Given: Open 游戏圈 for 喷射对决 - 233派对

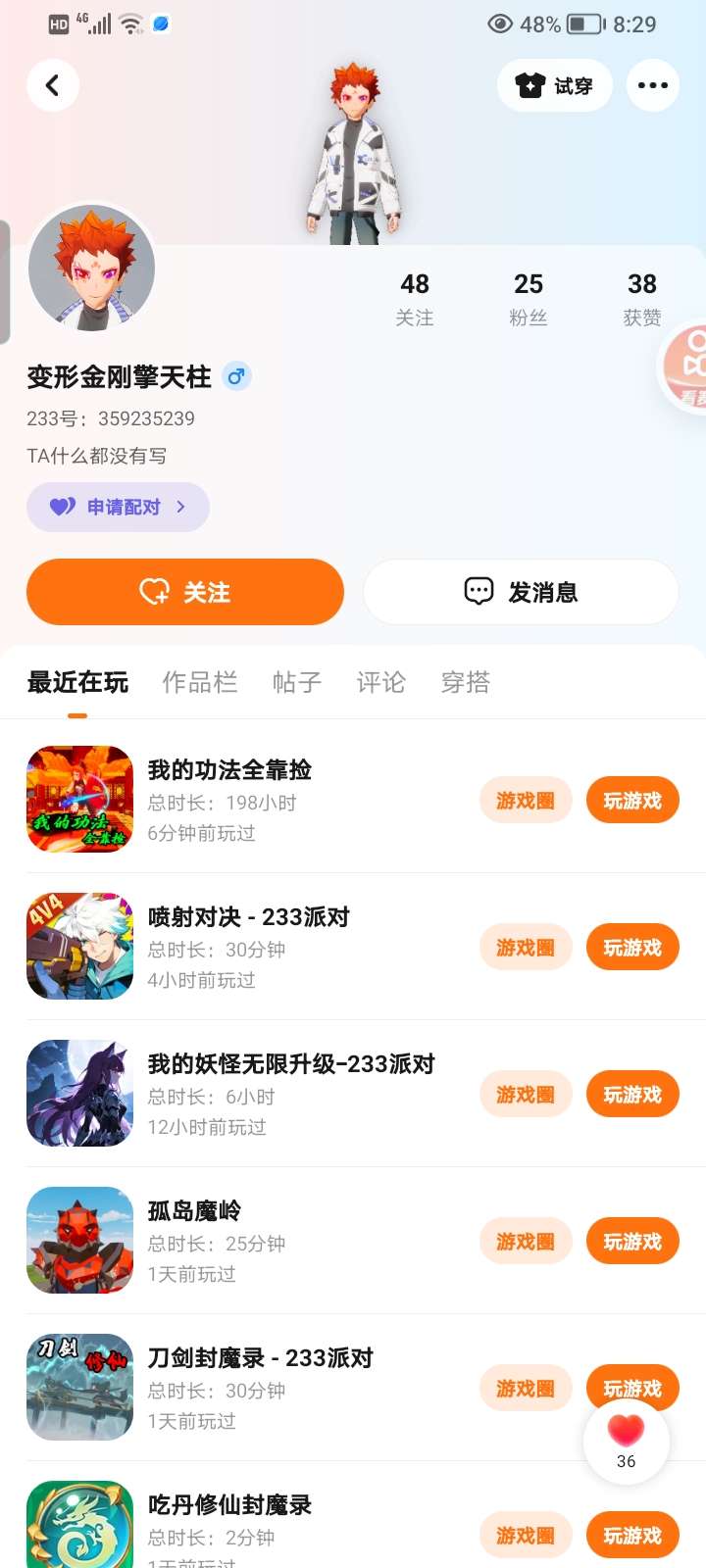Looking at the screenshot, I should [x=526, y=948].
